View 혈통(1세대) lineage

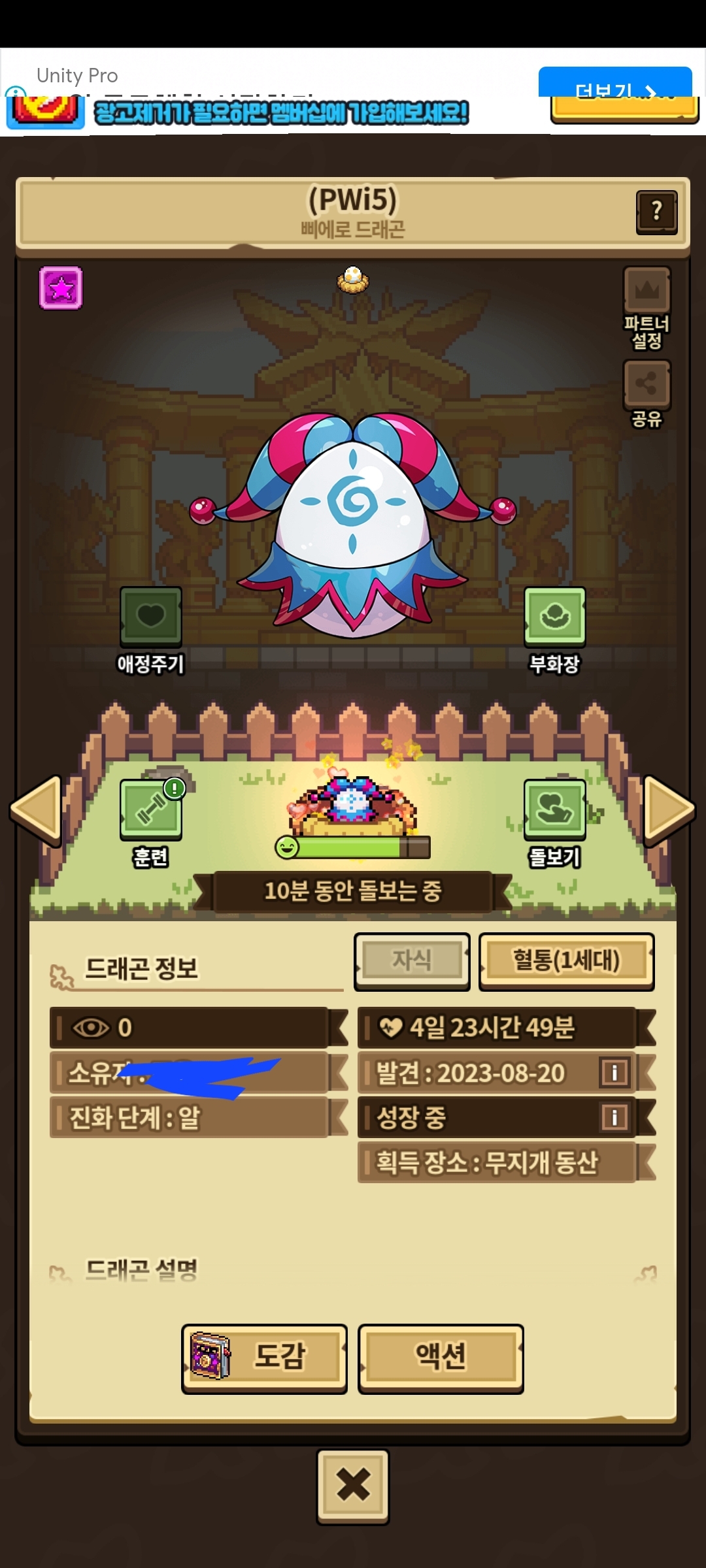pyautogui.click(x=566, y=960)
